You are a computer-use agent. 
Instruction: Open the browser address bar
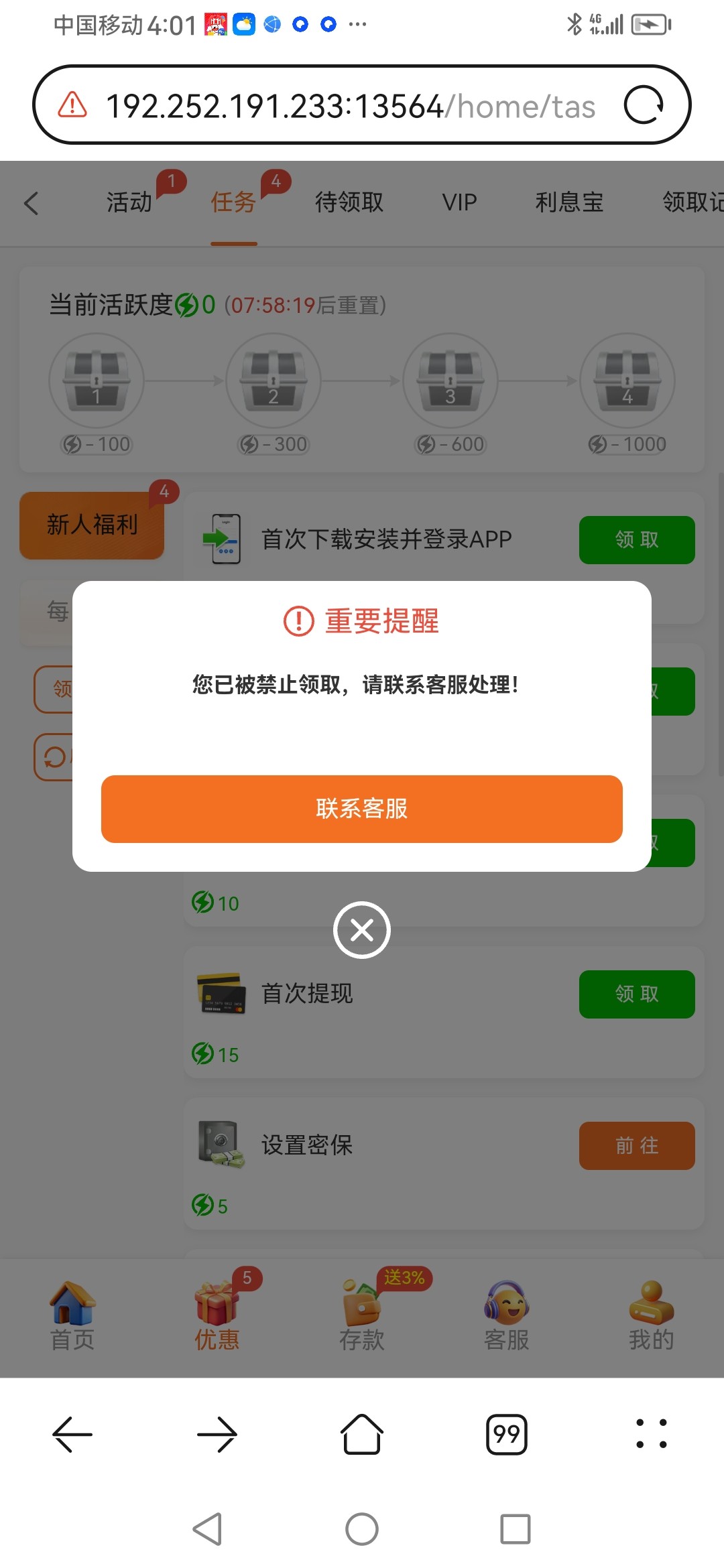(x=349, y=106)
